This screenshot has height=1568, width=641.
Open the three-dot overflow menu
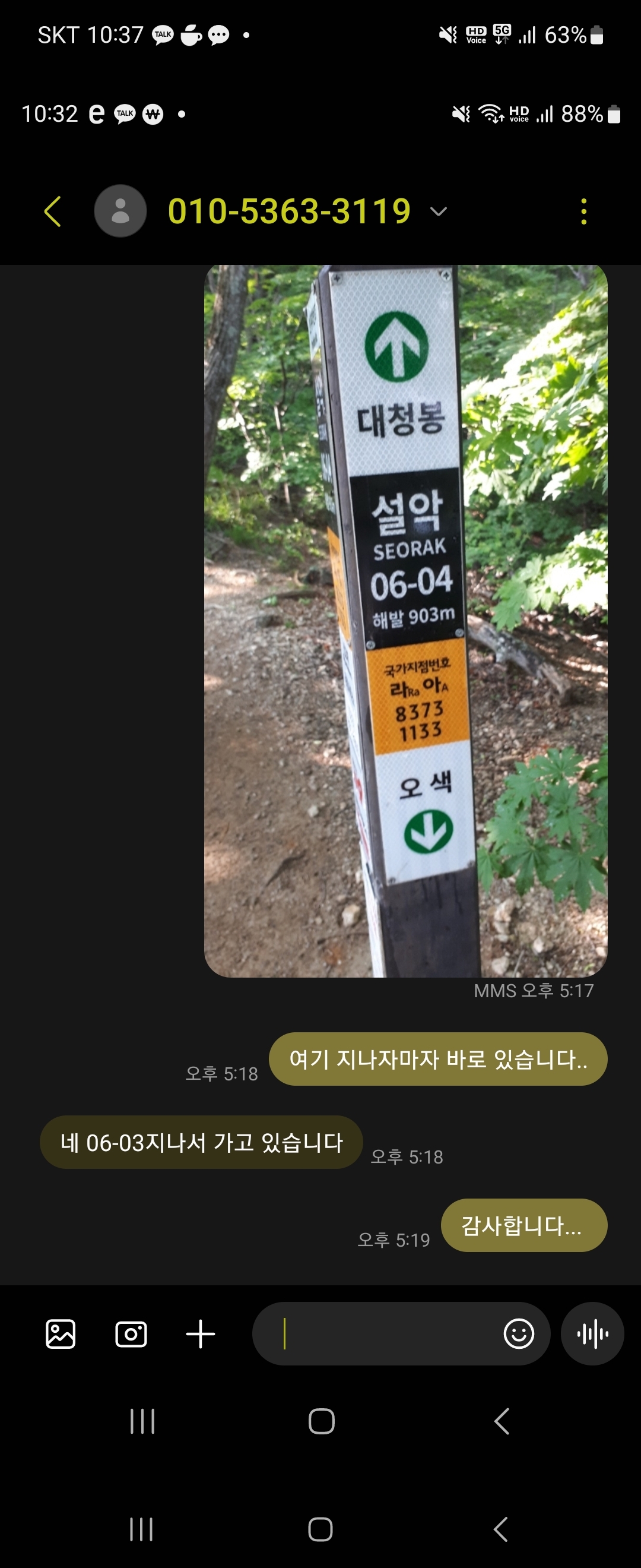point(583,211)
